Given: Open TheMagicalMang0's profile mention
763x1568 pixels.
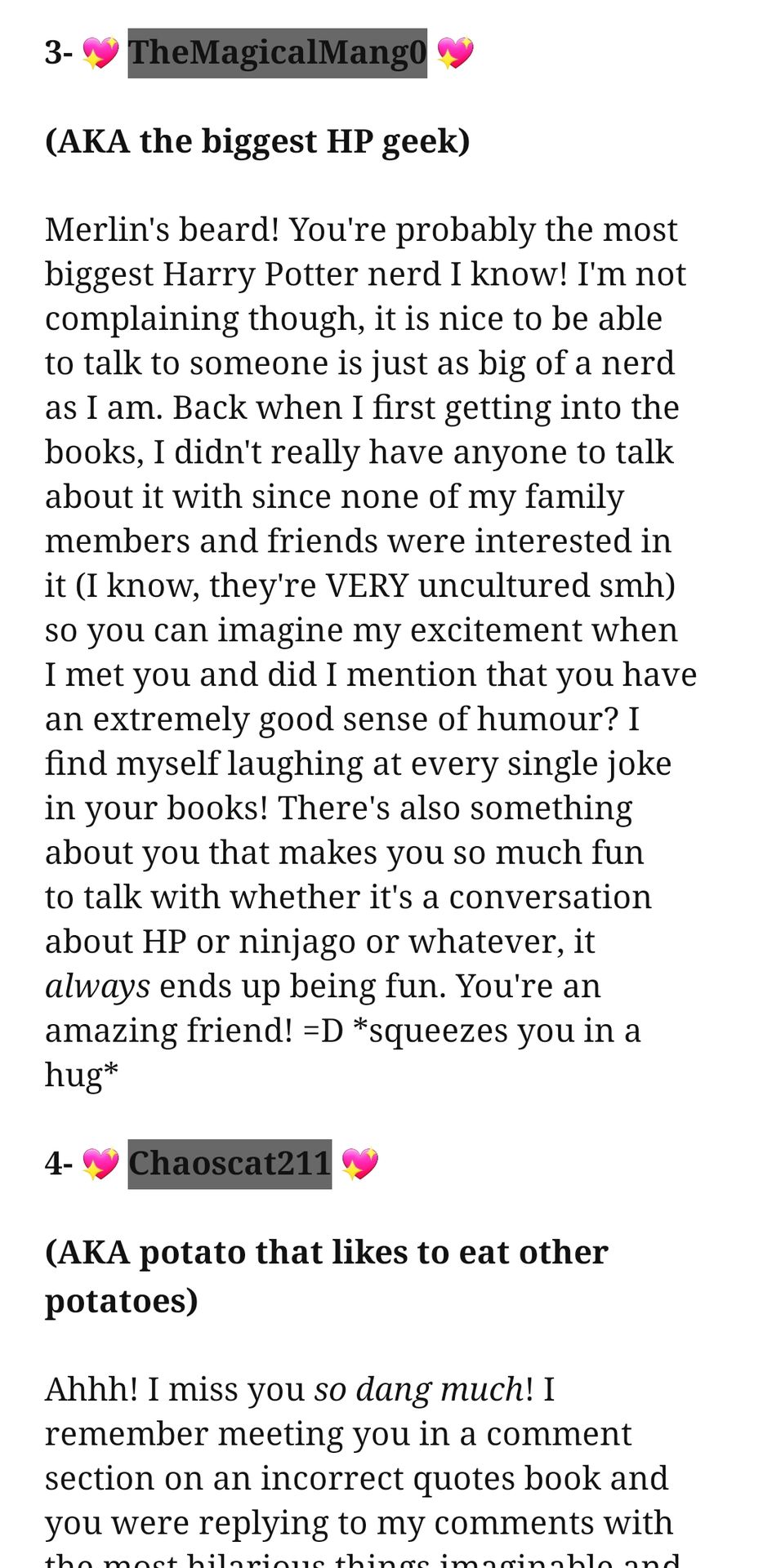Looking at the screenshot, I should (277, 53).
